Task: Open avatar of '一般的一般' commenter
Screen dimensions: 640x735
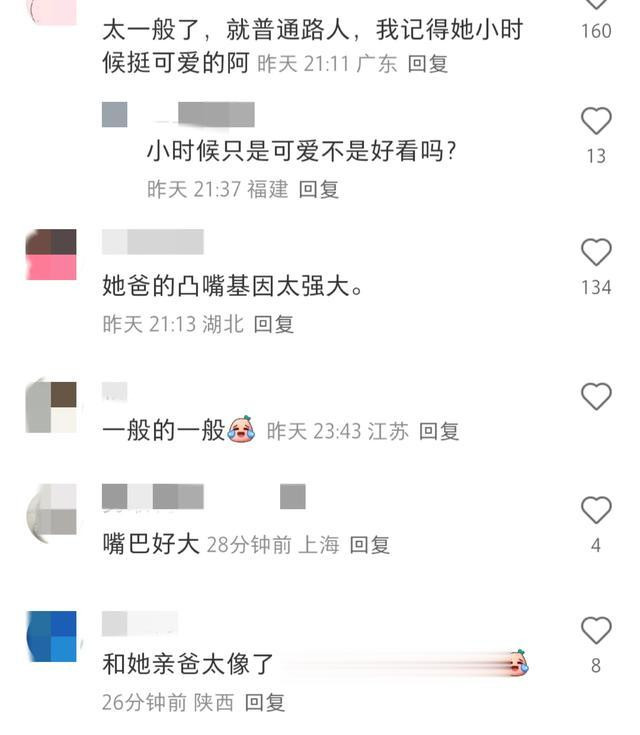Action: click(x=51, y=405)
